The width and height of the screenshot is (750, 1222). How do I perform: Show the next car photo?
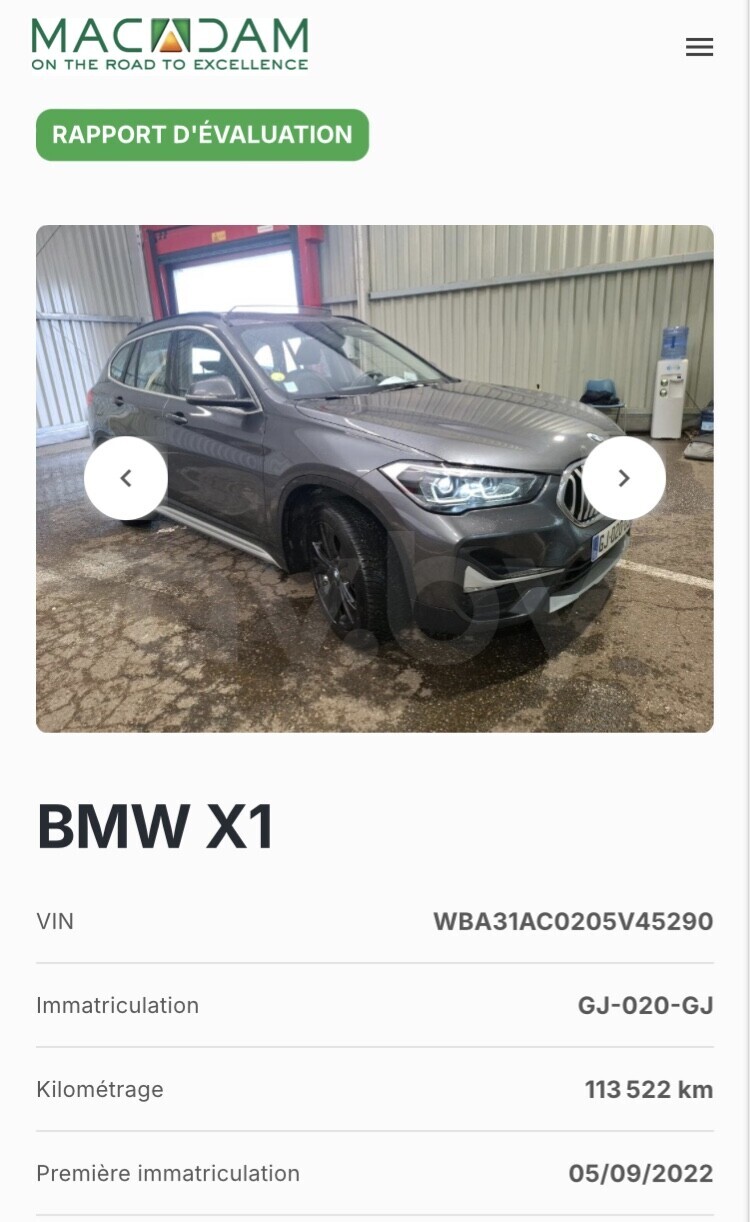coord(623,478)
